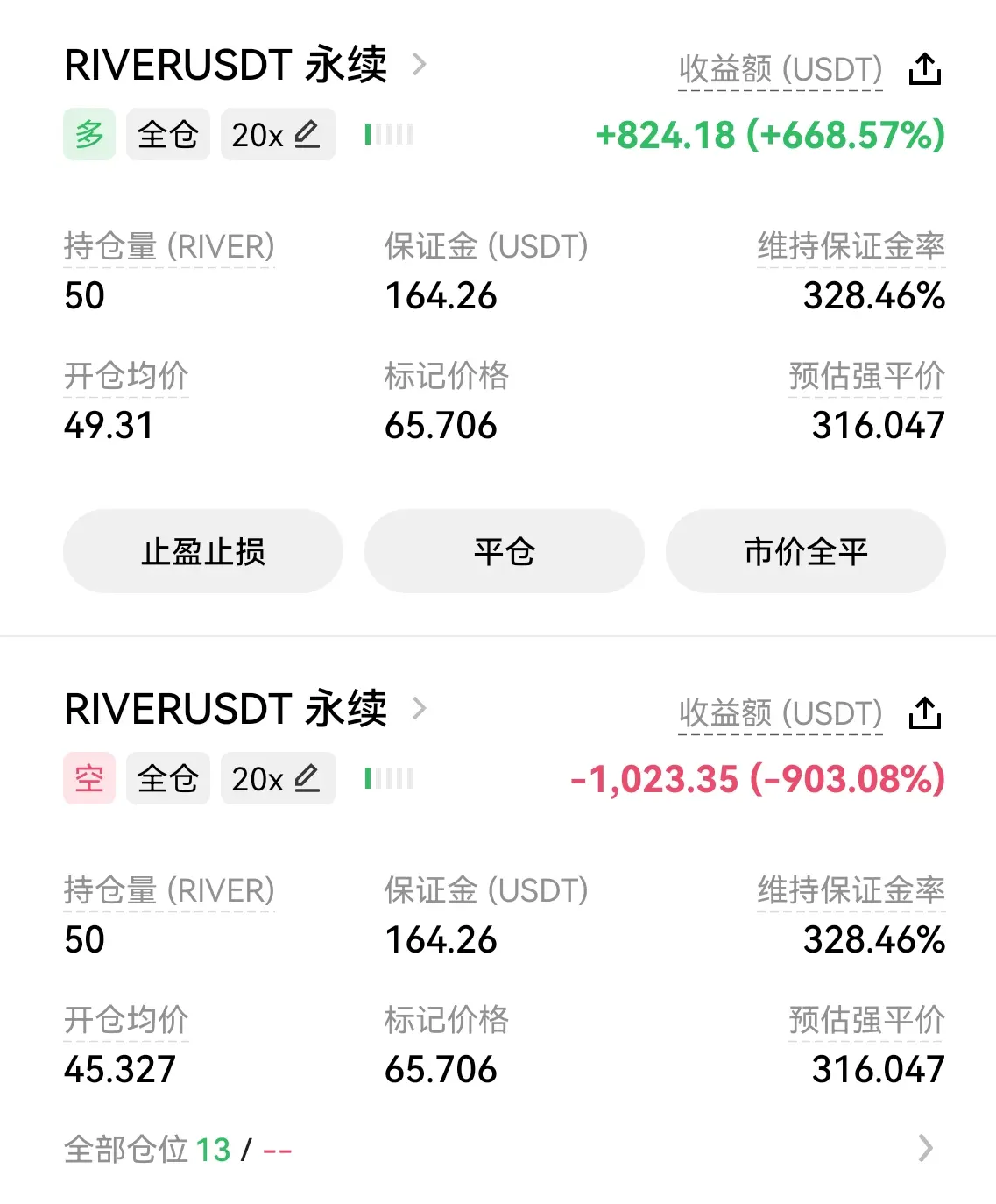Tap 市价全平 to close at market
The height and width of the screenshot is (1204, 996).
tap(805, 551)
